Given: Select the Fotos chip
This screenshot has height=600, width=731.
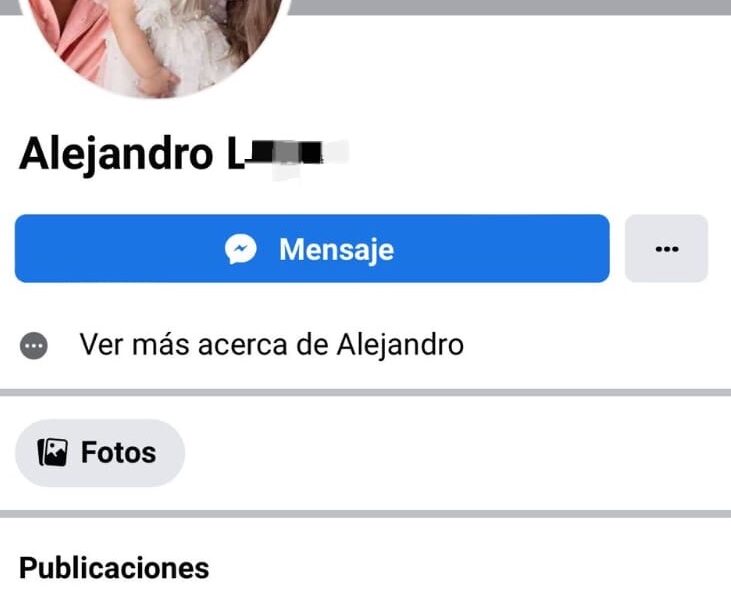Looking at the screenshot, I should [x=99, y=453].
